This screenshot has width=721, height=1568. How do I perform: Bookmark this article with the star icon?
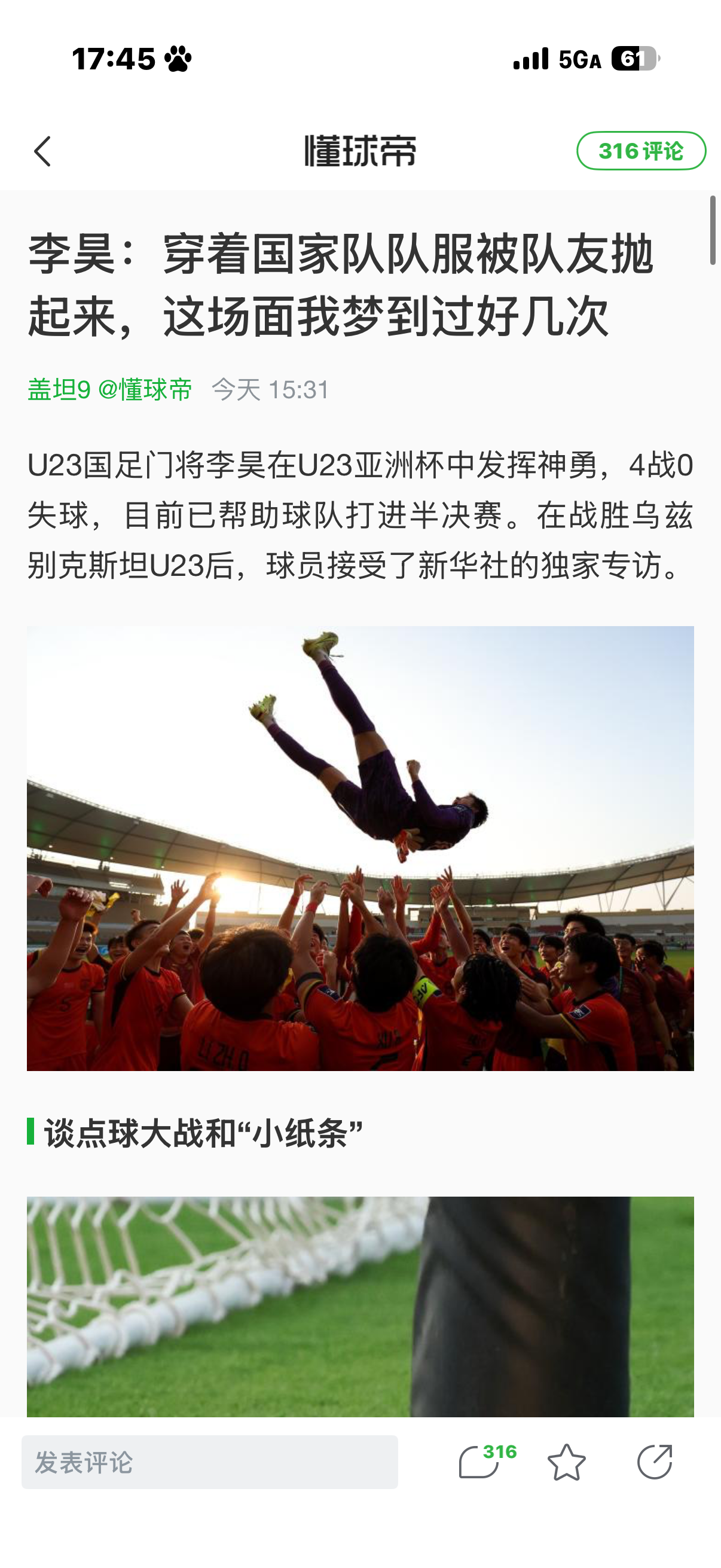point(566,1462)
